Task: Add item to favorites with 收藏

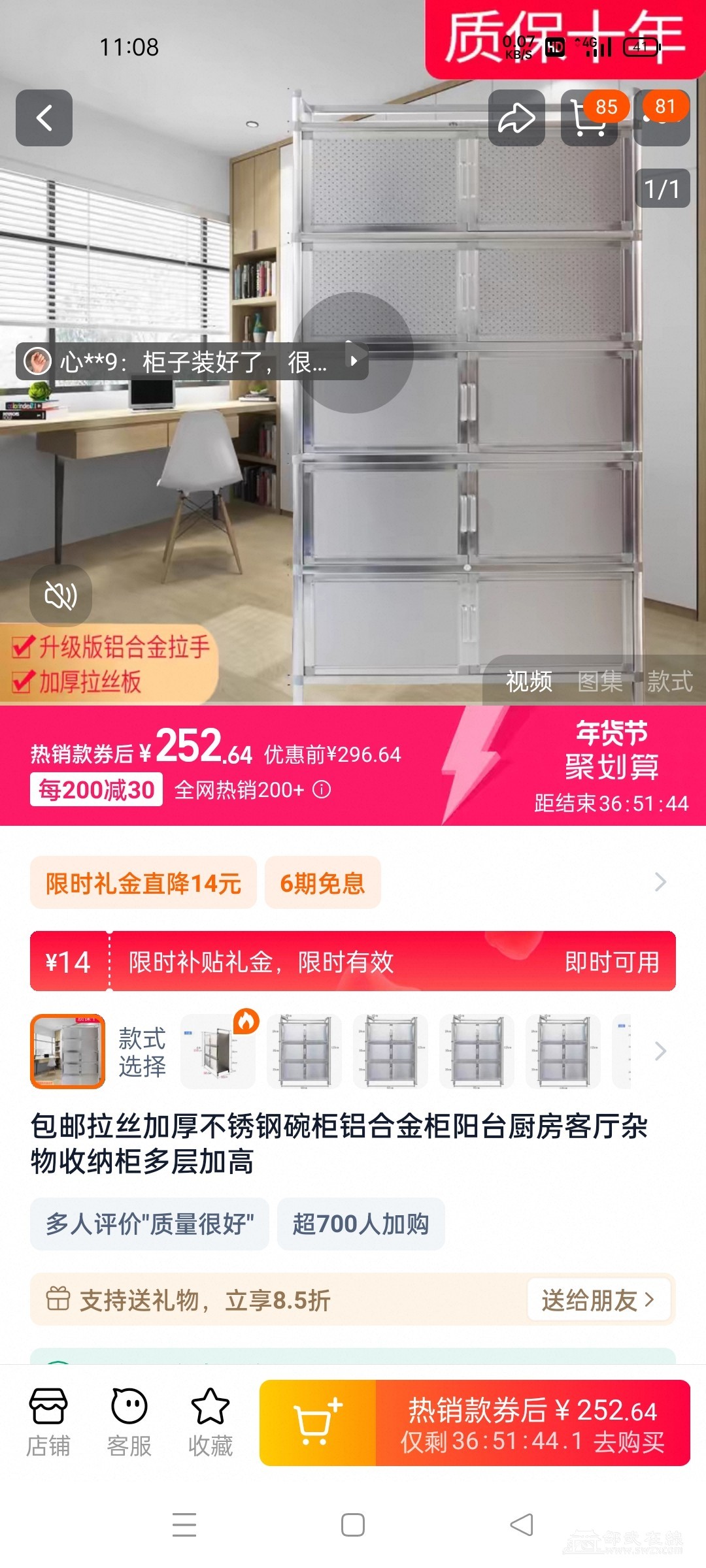Action: pyautogui.click(x=210, y=1422)
